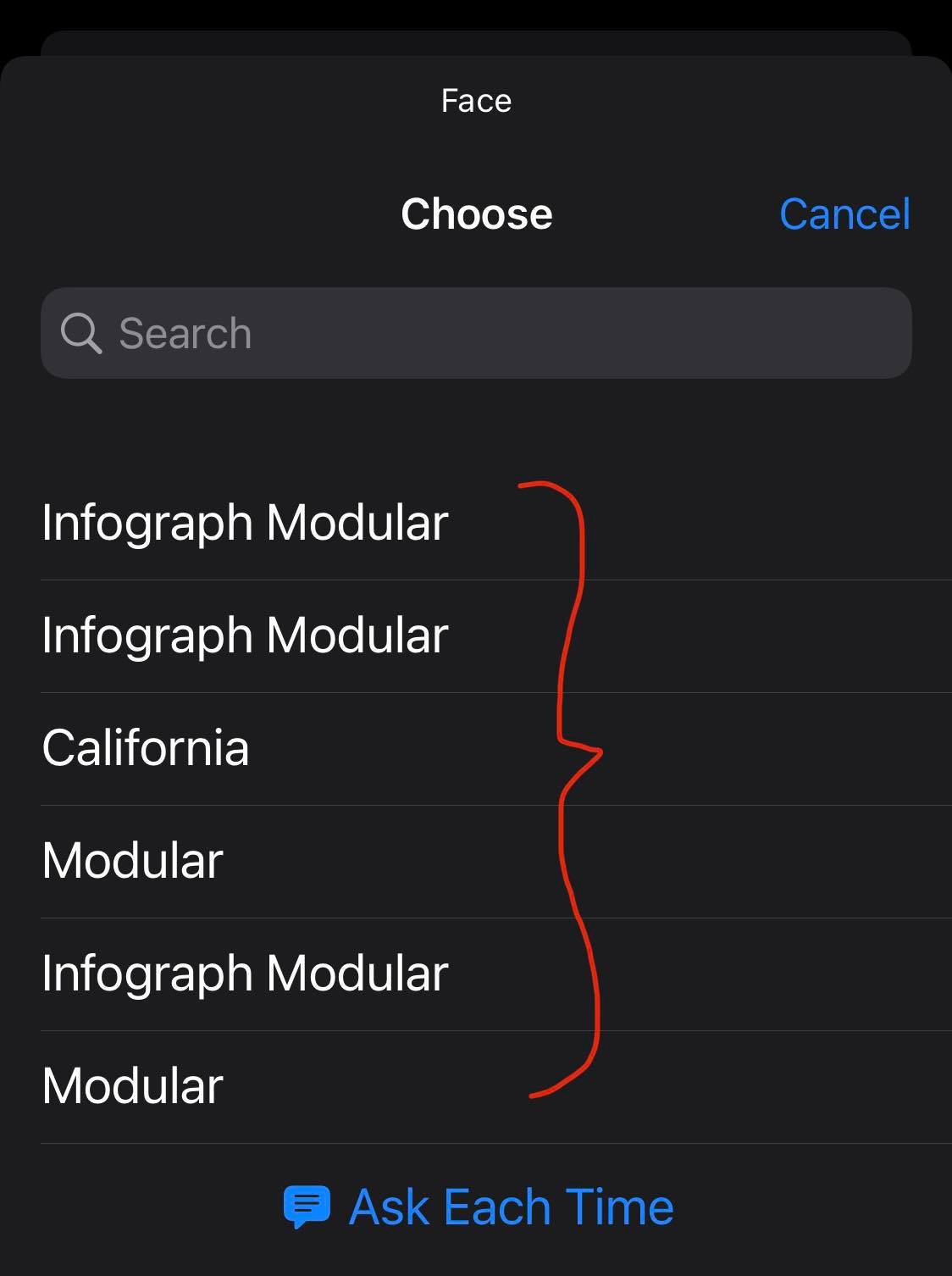Choose Ask Each Time option
The height and width of the screenshot is (1276, 952).
coord(479,1207)
